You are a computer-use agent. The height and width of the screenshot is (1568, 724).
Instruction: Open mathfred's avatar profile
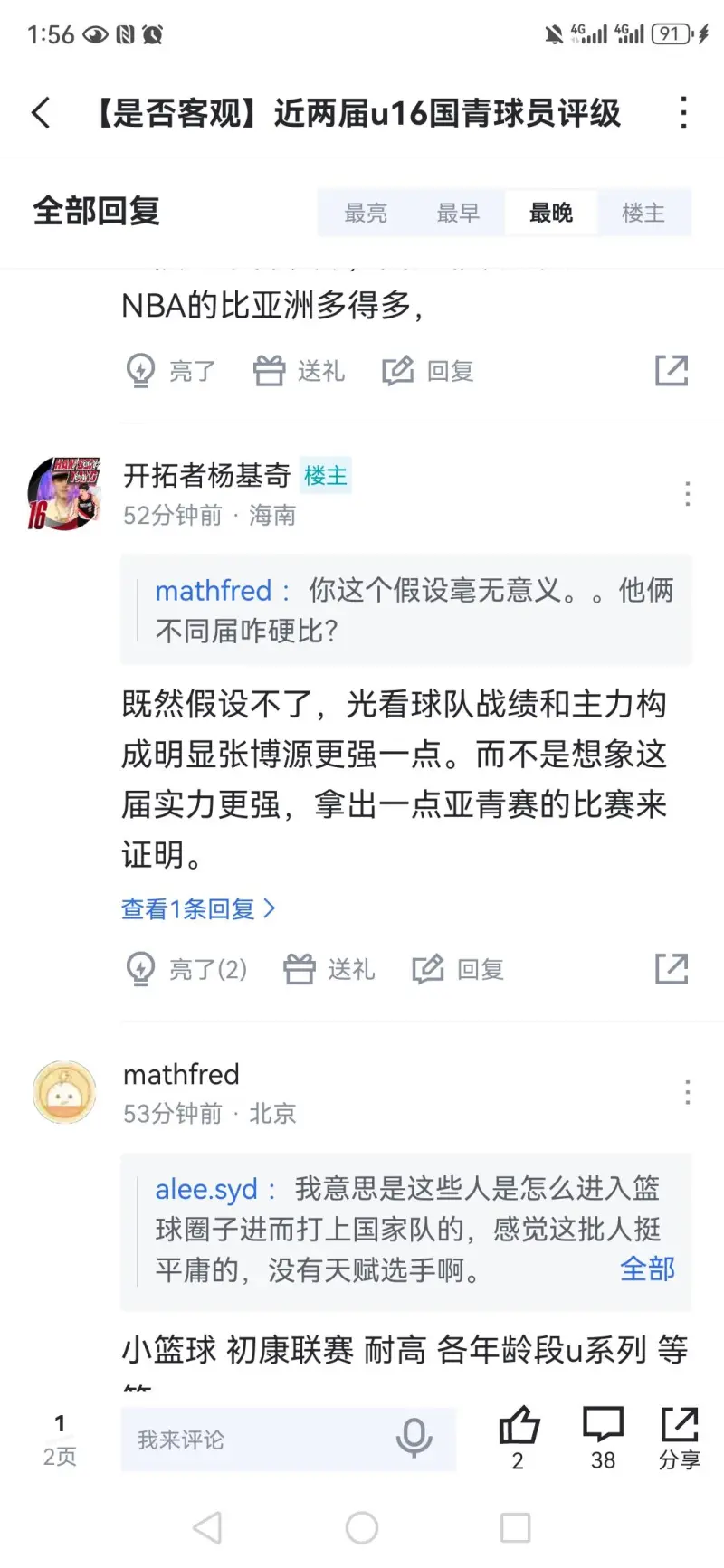click(x=63, y=1092)
